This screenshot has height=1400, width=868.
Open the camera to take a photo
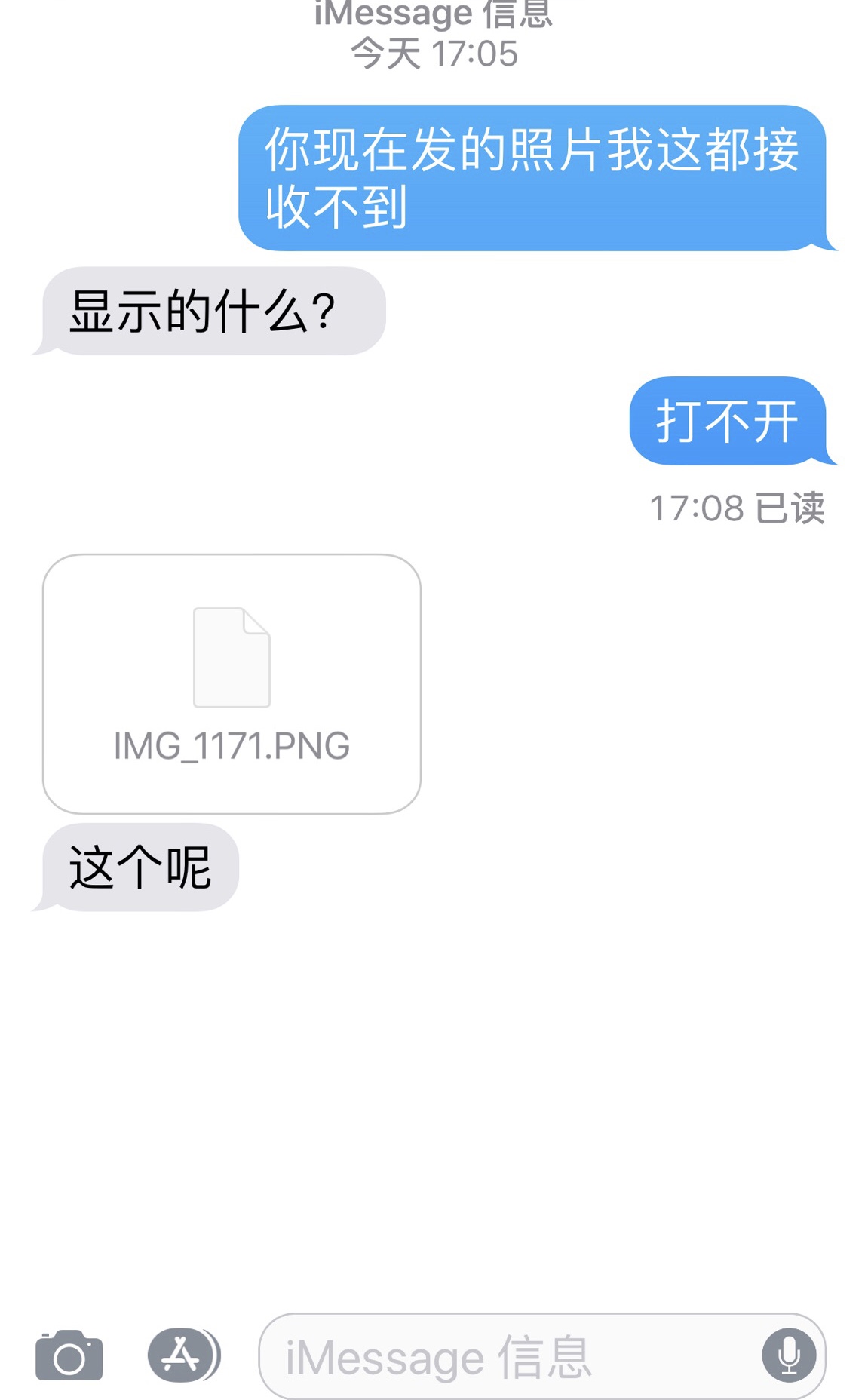69,1356
